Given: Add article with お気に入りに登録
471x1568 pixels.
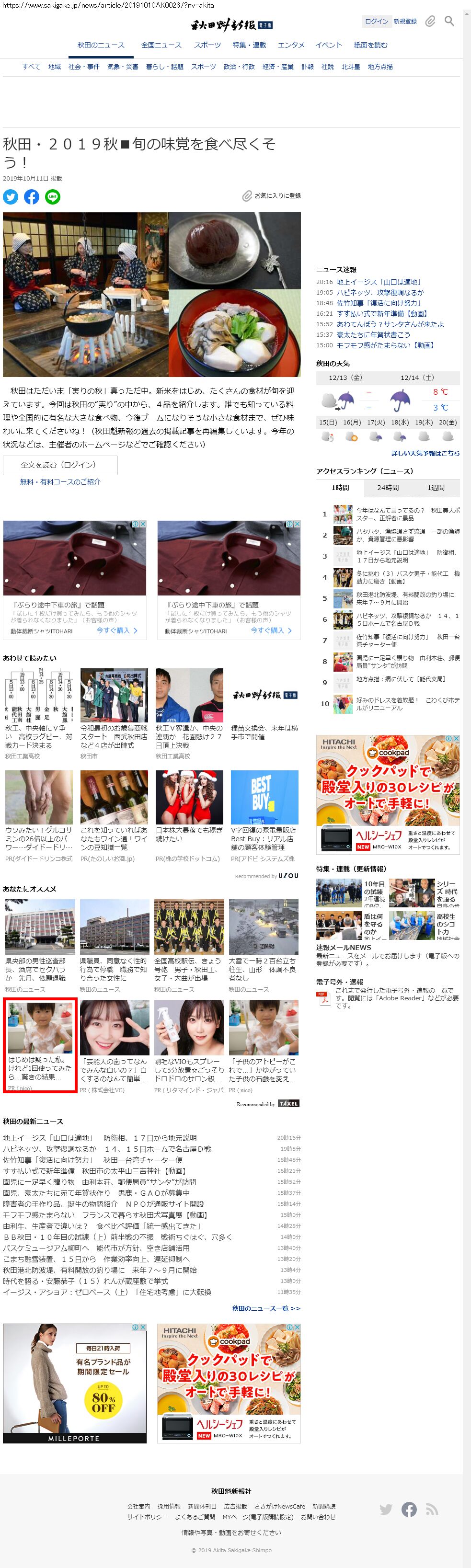Looking at the screenshot, I should [271, 196].
